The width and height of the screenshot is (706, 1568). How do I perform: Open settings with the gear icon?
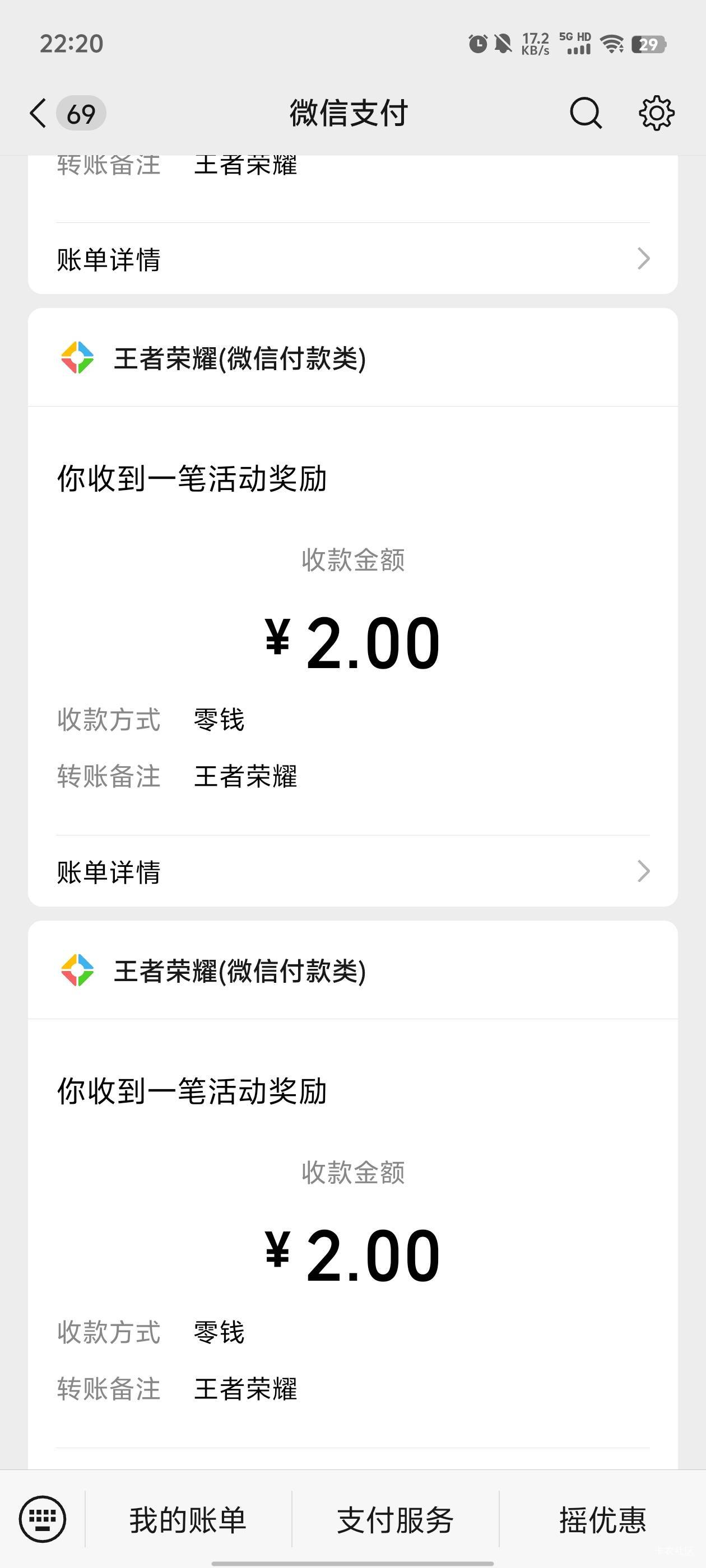click(x=656, y=113)
